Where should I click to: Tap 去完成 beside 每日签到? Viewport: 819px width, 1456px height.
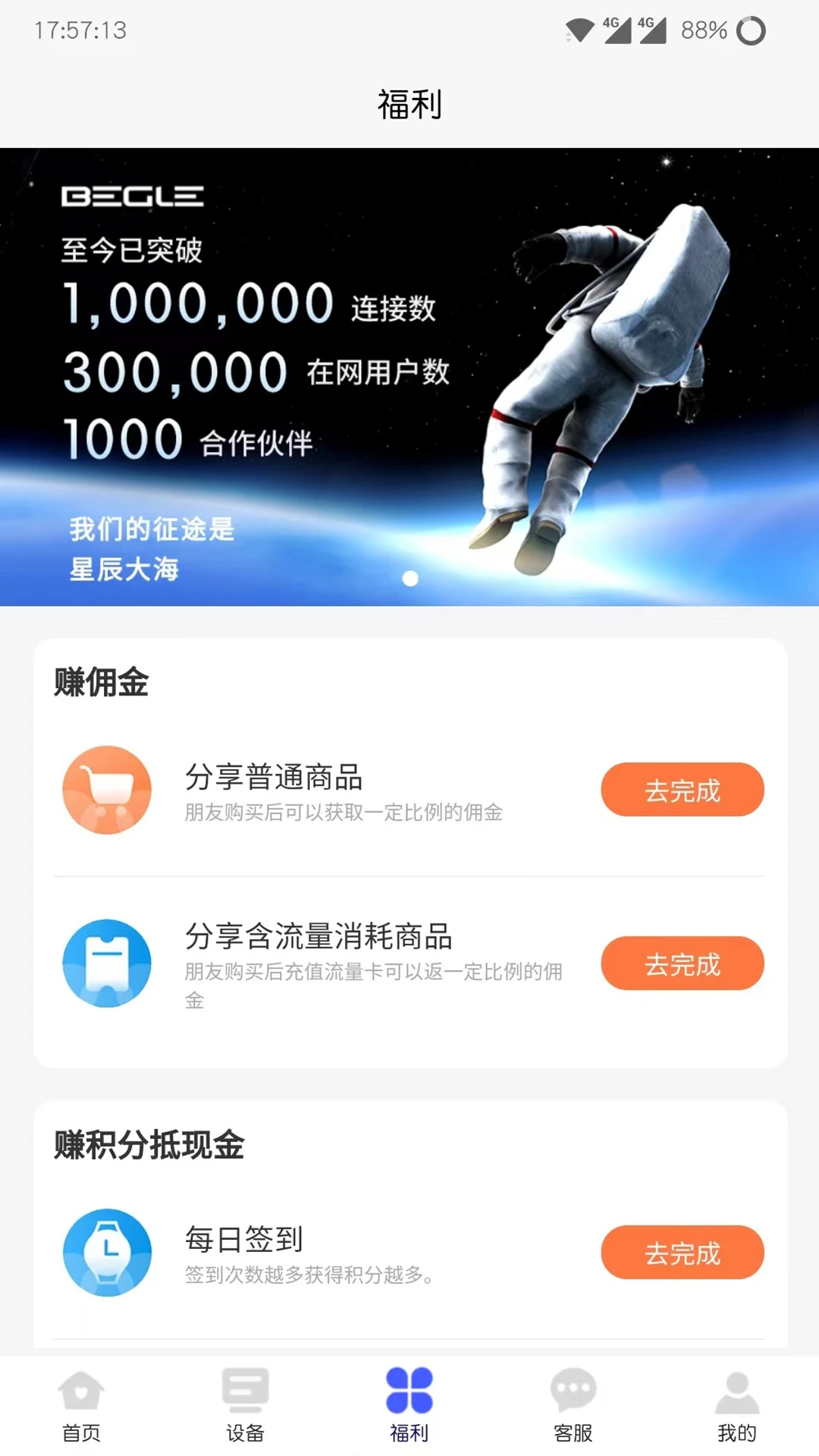click(x=682, y=1253)
